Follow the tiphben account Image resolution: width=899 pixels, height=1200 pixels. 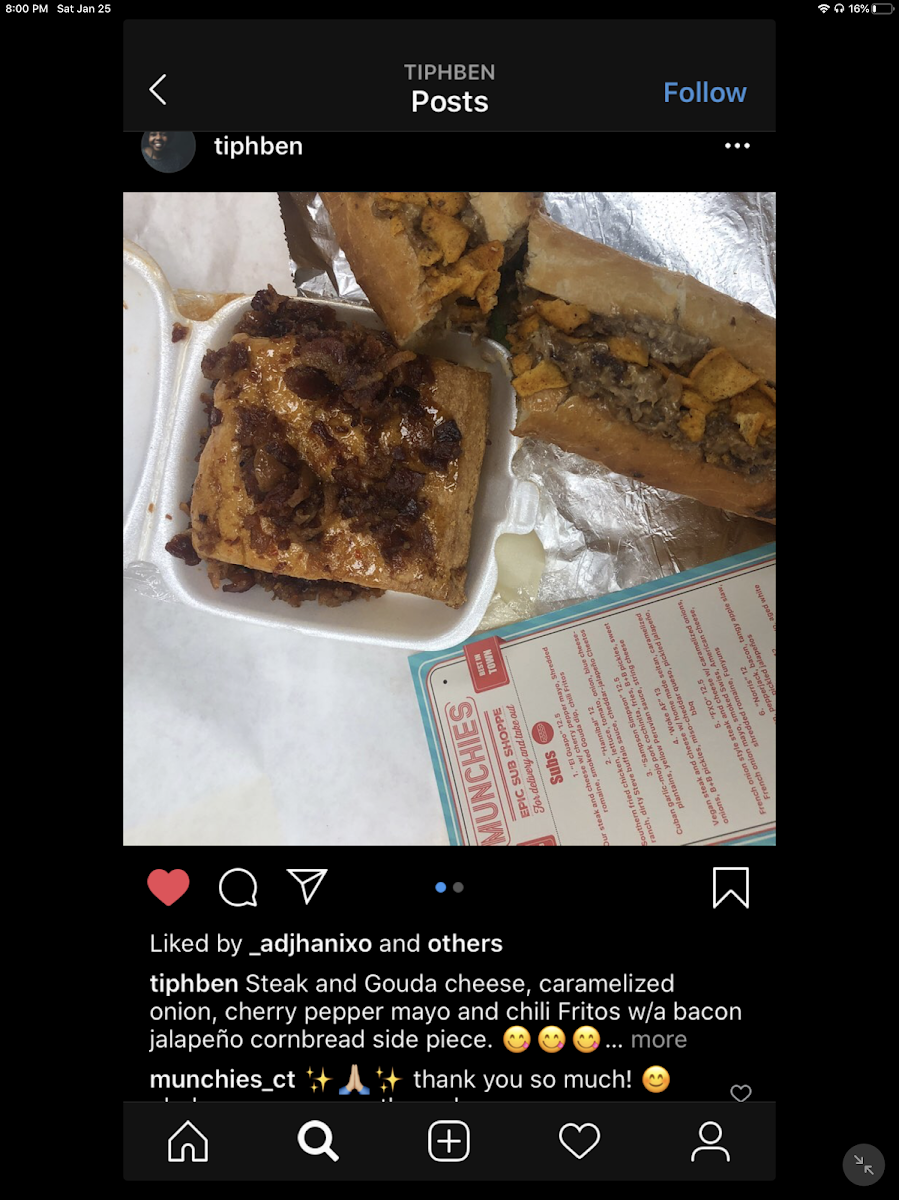(705, 92)
